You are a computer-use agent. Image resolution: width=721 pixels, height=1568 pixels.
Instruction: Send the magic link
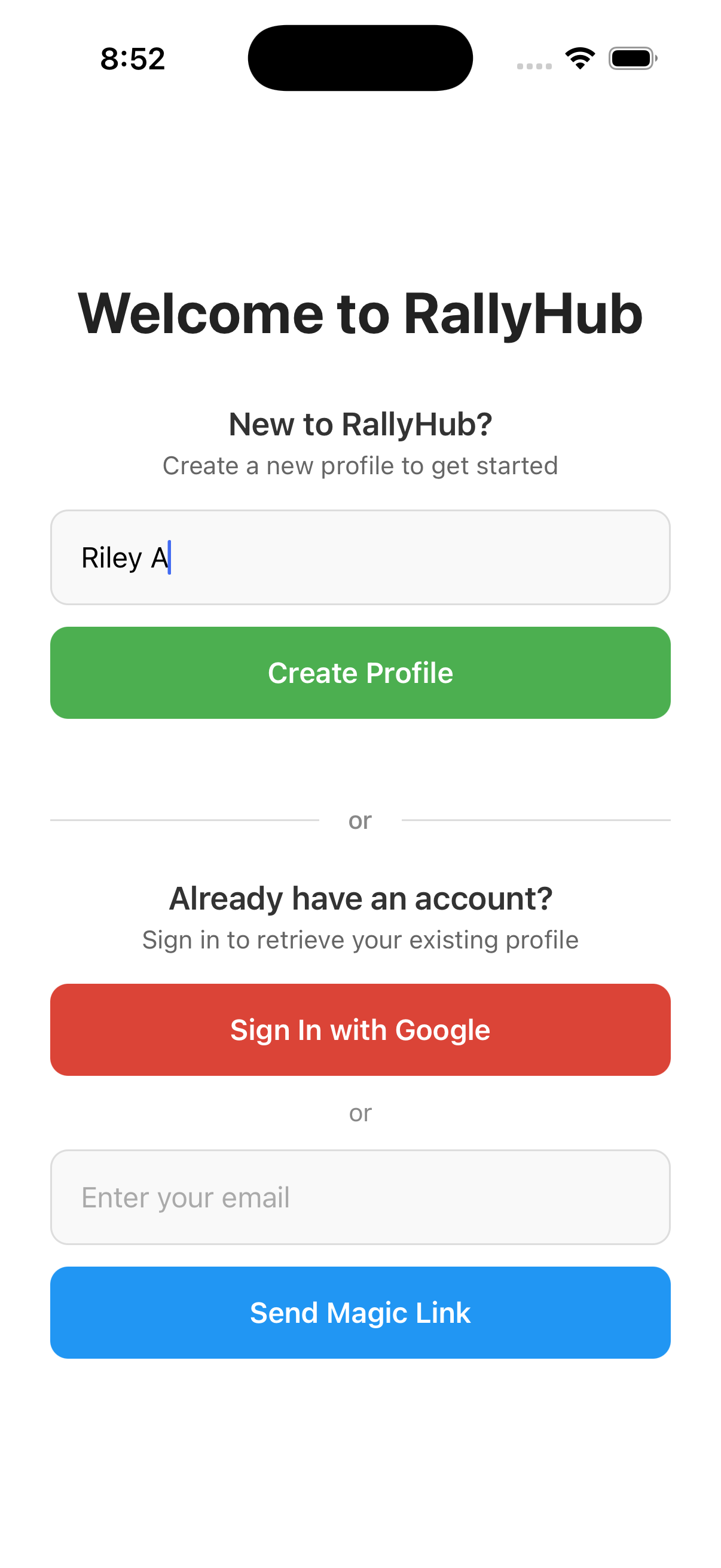click(360, 1312)
